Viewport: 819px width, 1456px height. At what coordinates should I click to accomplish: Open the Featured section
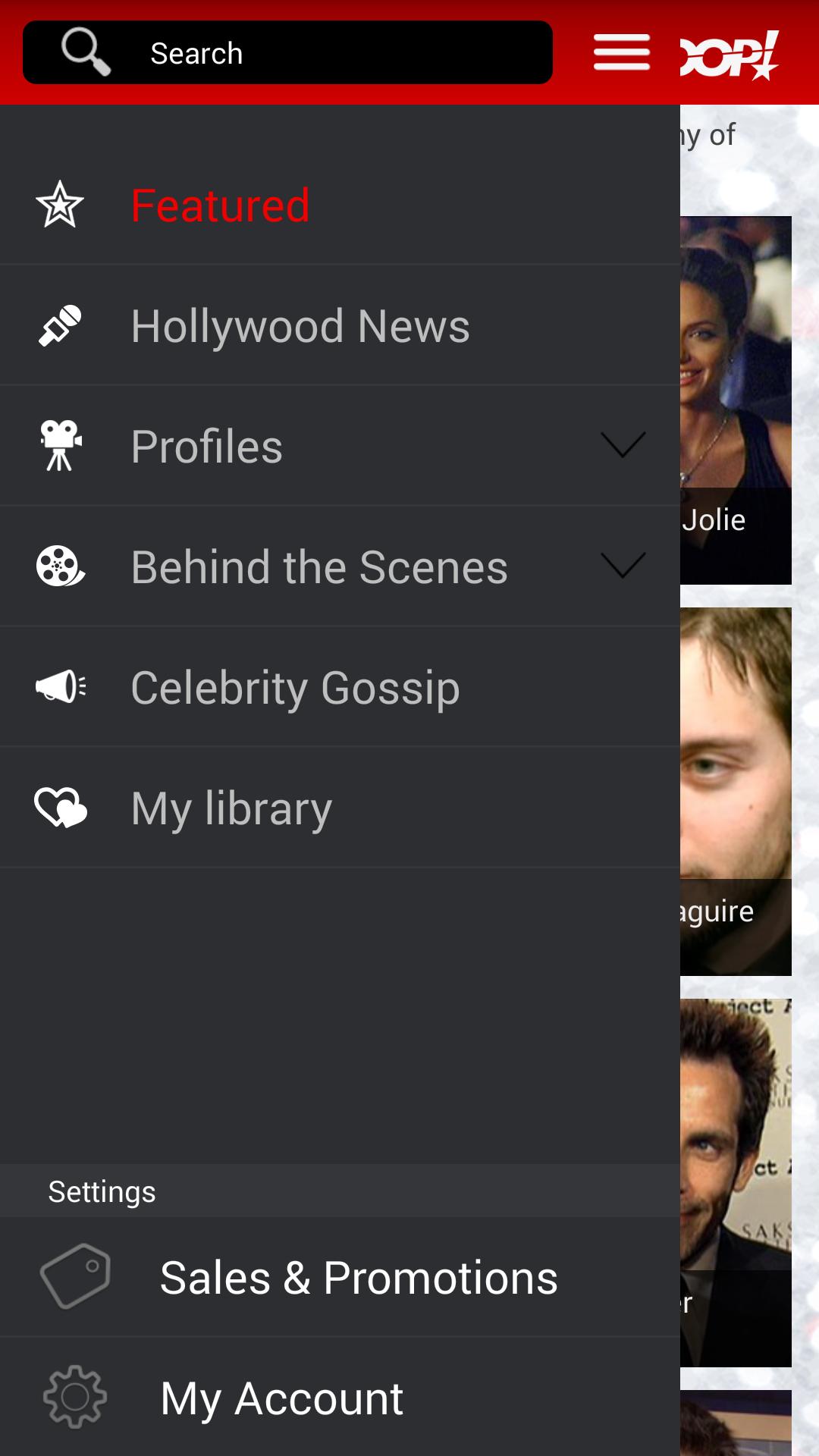(220, 205)
